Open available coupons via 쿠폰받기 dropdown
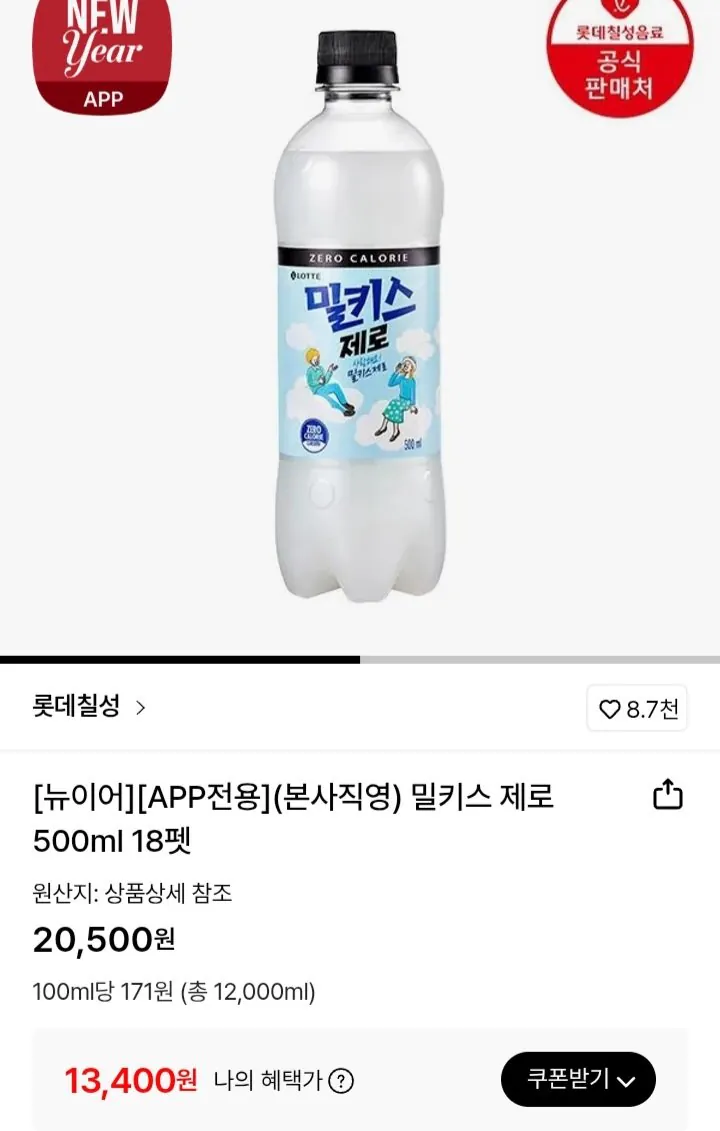Image resolution: width=720 pixels, height=1131 pixels. (x=578, y=1079)
